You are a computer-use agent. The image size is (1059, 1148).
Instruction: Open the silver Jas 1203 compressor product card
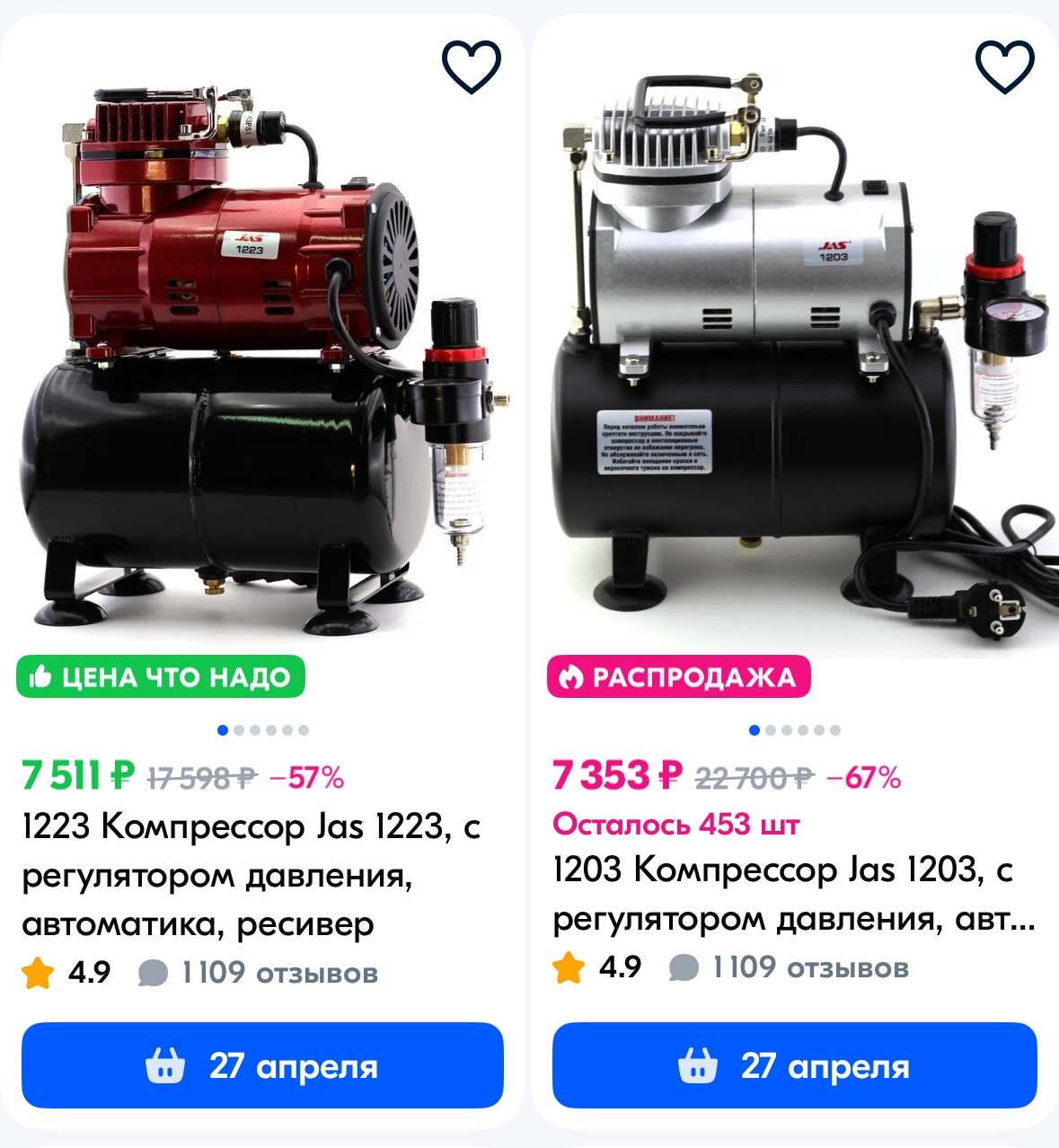790,359
